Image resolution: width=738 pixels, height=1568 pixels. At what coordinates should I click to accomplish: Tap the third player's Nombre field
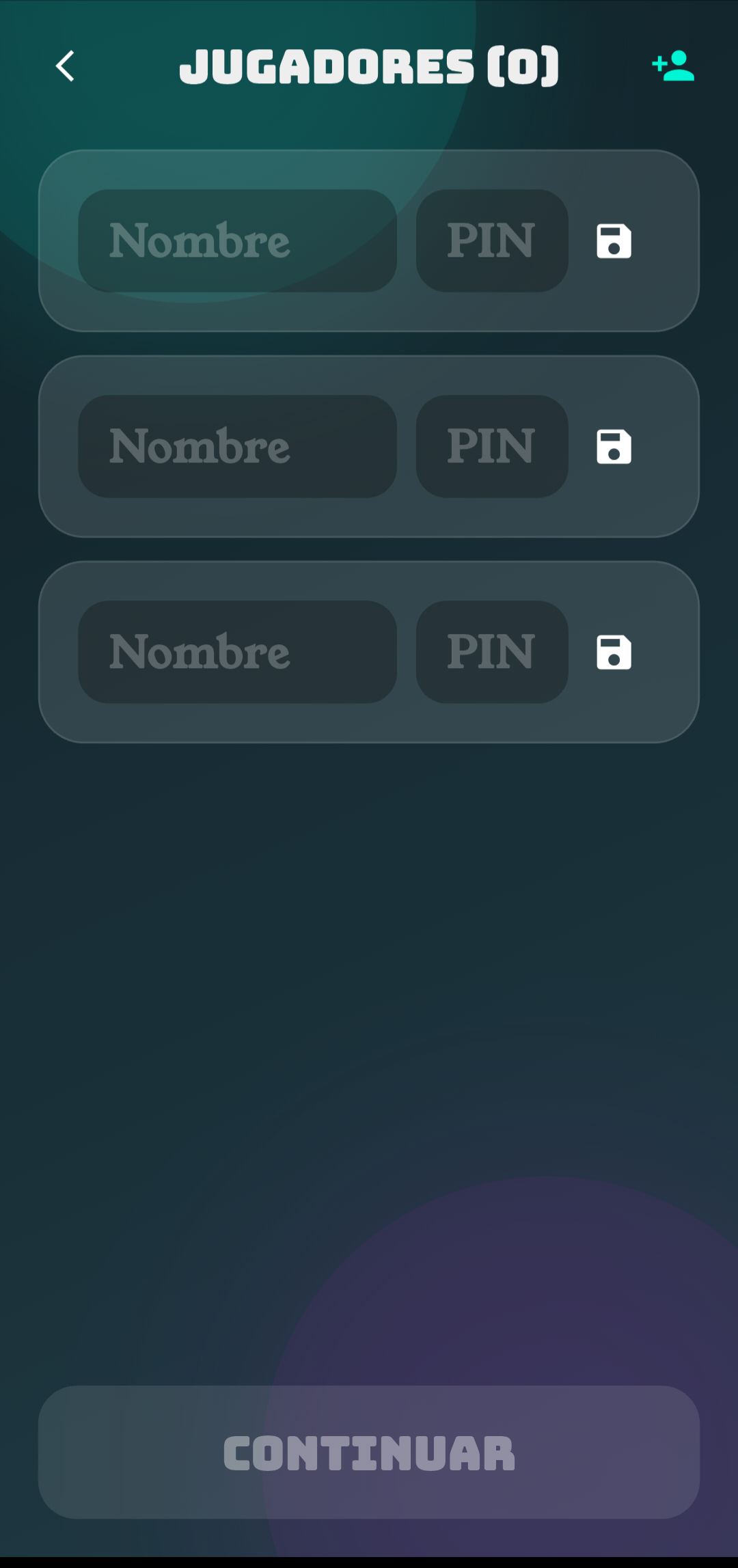pos(237,652)
